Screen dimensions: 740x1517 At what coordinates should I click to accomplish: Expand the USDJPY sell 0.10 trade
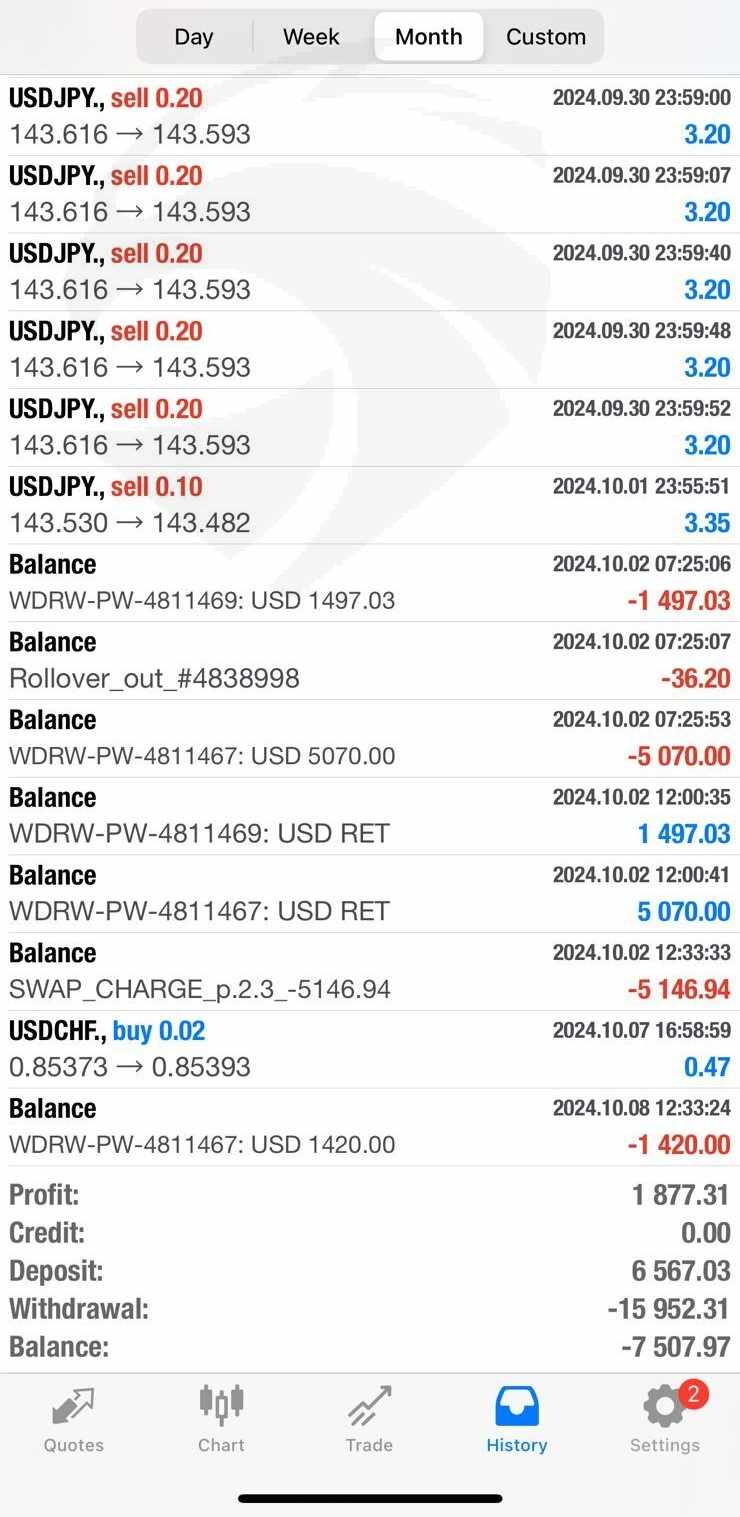pyautogui.click(x=370, y=505)
